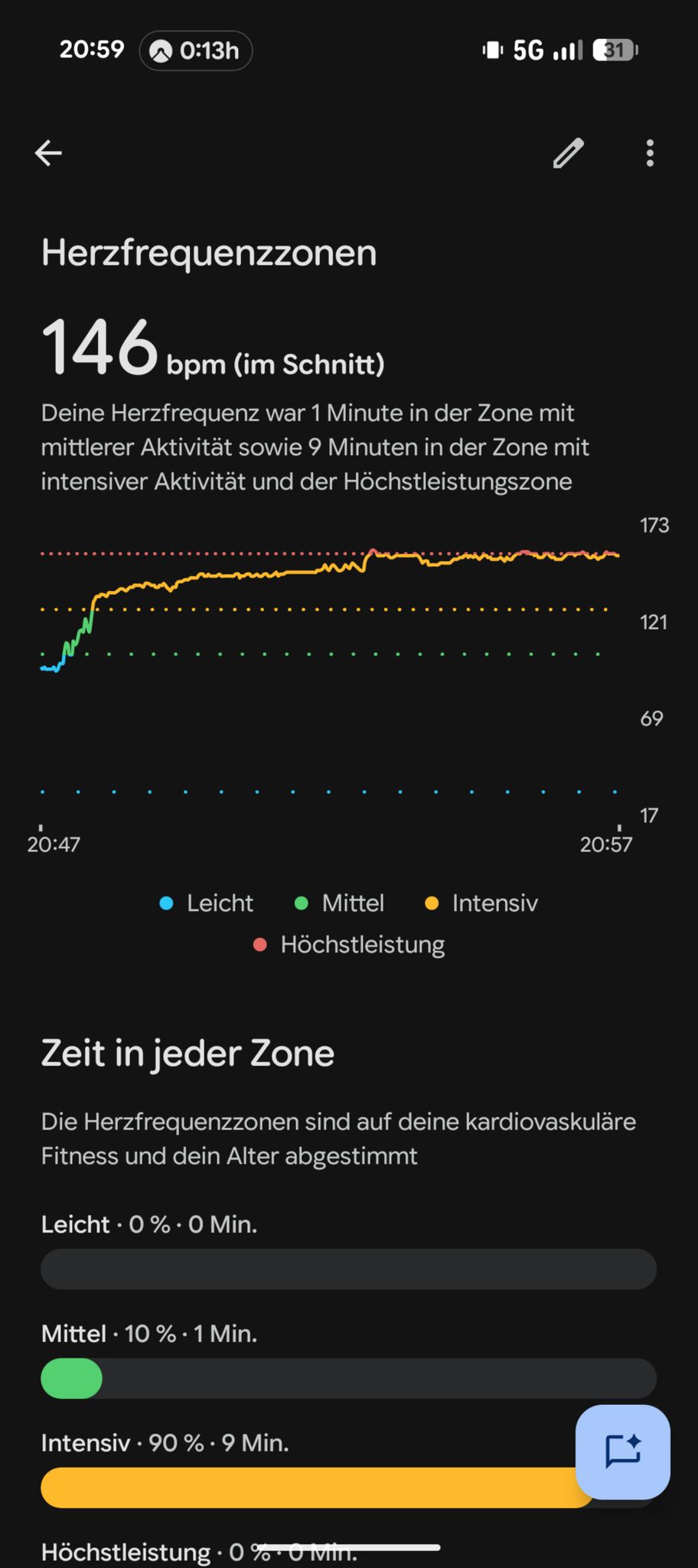Open the AI chat floating button
This screenshot has height=1568, width=698.
(622, 1452)
